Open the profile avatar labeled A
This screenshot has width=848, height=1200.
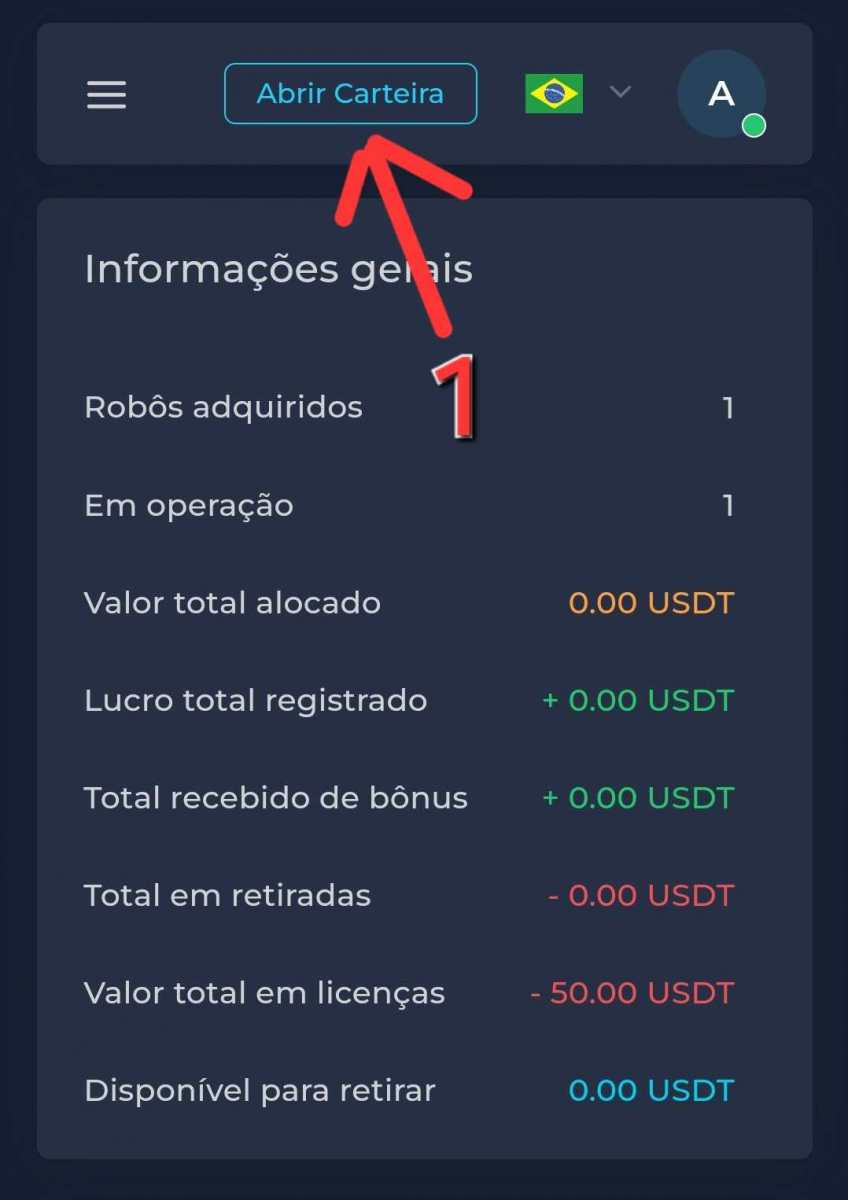click(x=721, y=94)
